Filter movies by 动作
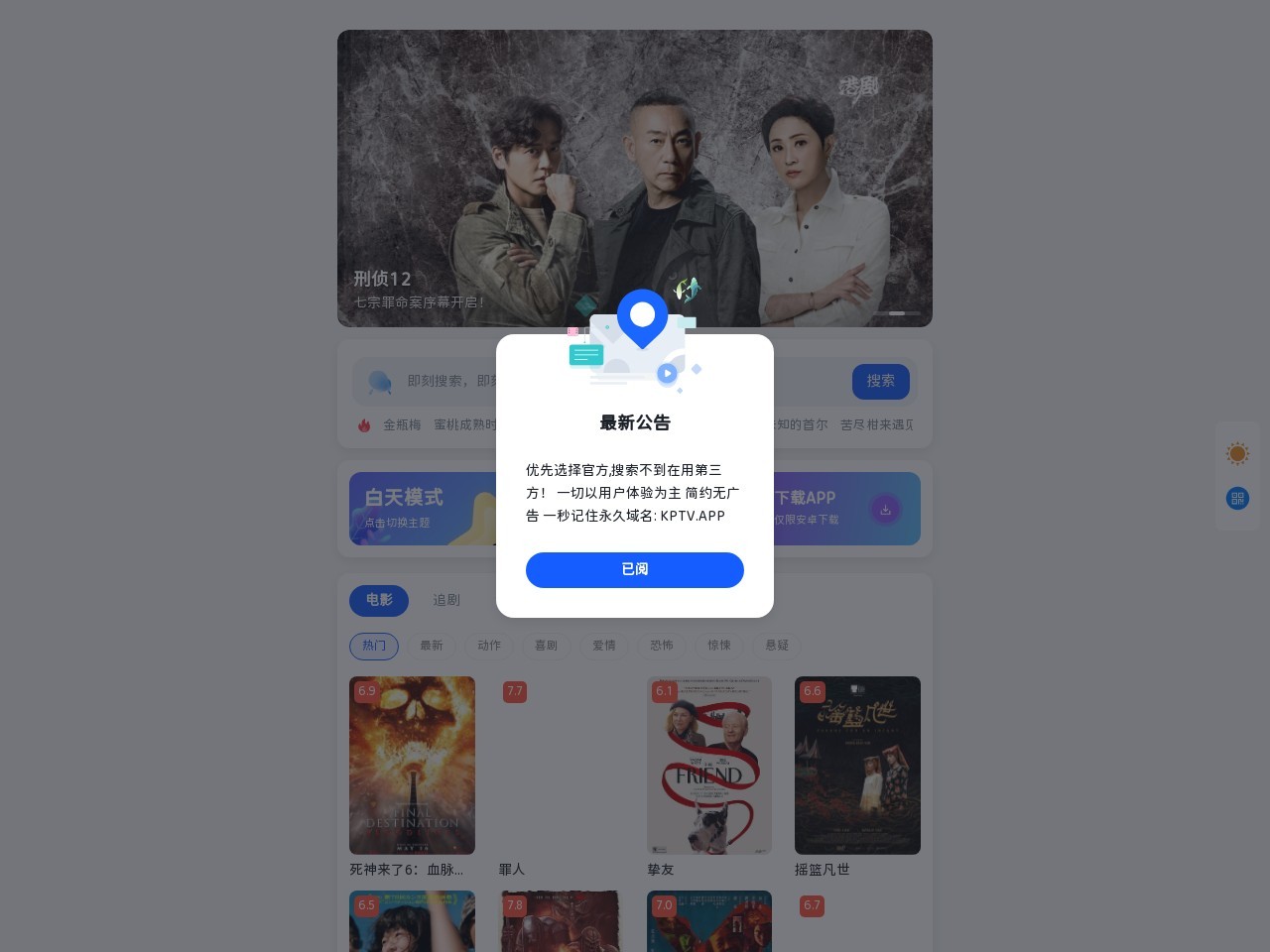 (489, 646)
